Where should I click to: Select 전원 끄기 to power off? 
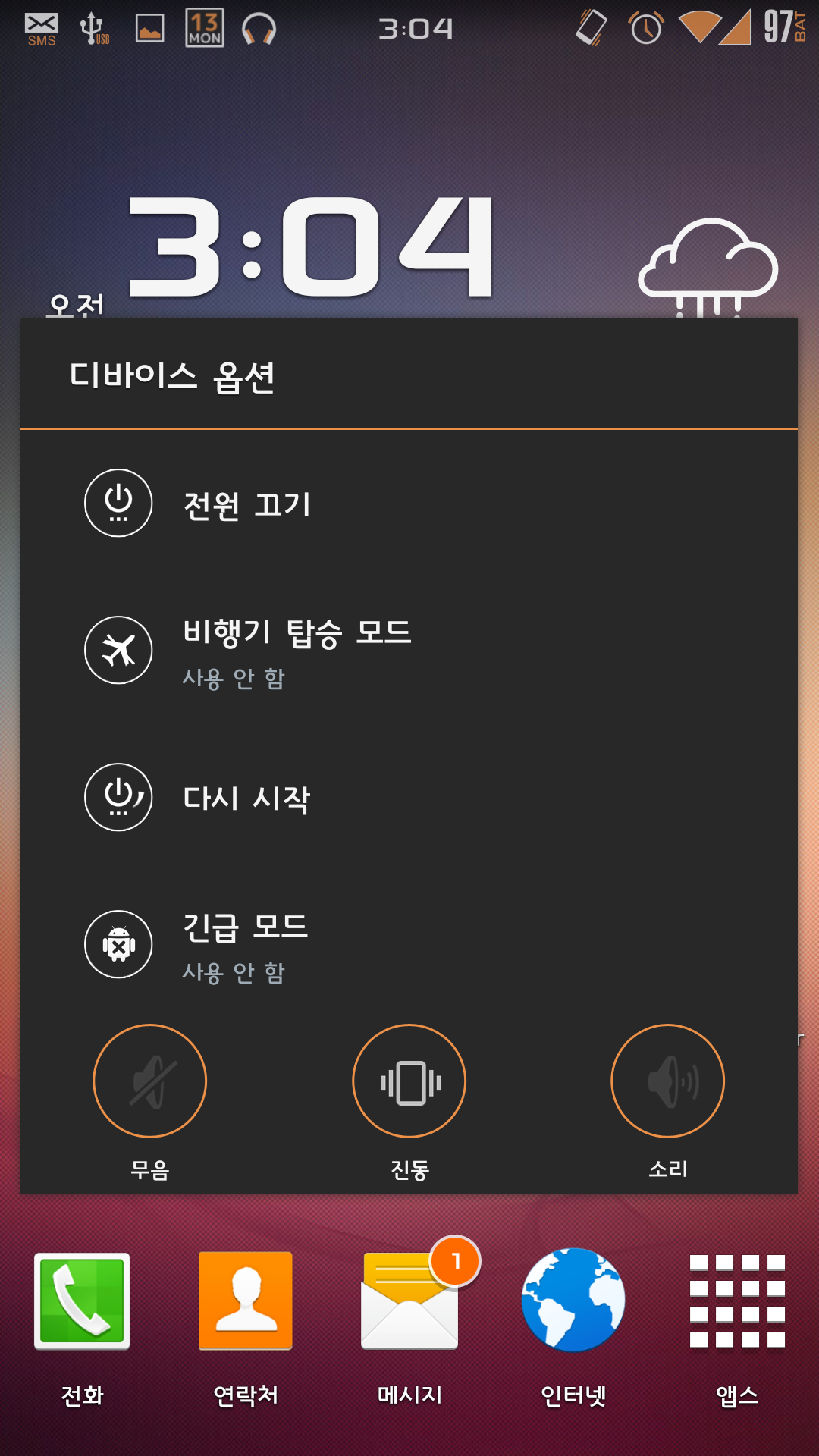tap(246, 504)
